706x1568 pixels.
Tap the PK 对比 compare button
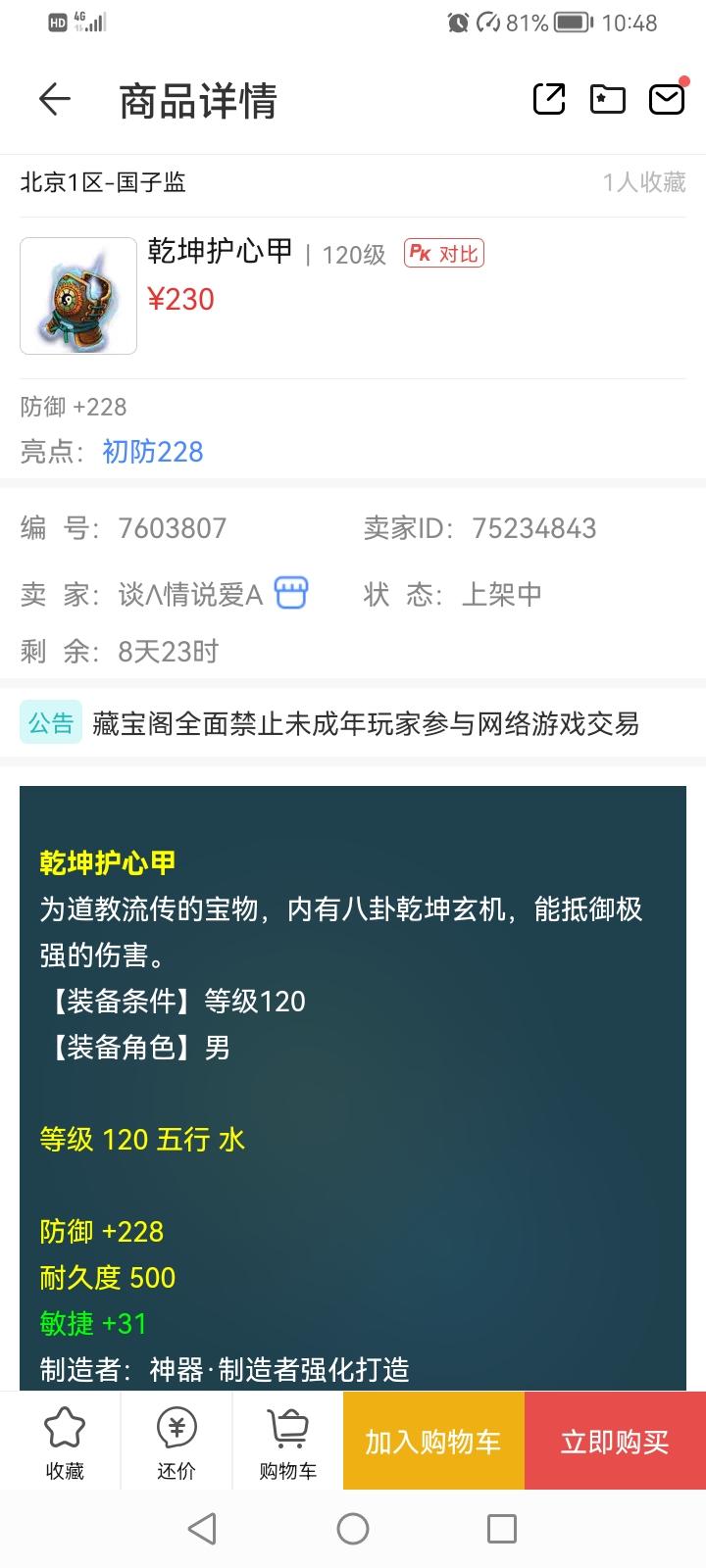pyautogui.click(x=444, y=254)
